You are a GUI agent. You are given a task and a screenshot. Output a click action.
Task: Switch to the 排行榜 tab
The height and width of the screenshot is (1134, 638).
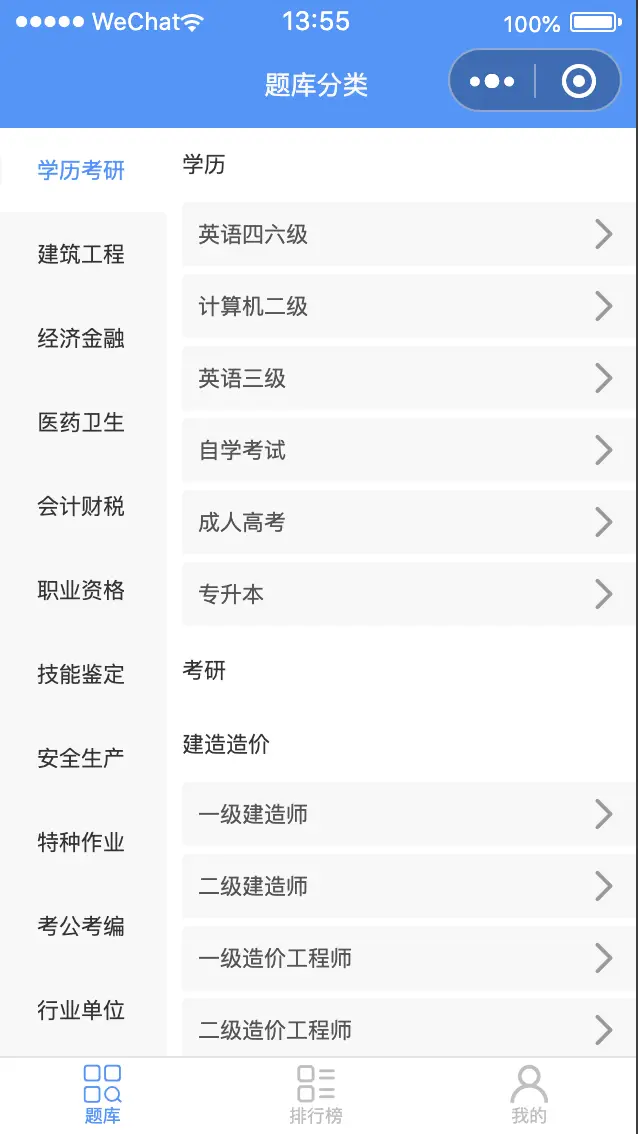point(316,1095)
